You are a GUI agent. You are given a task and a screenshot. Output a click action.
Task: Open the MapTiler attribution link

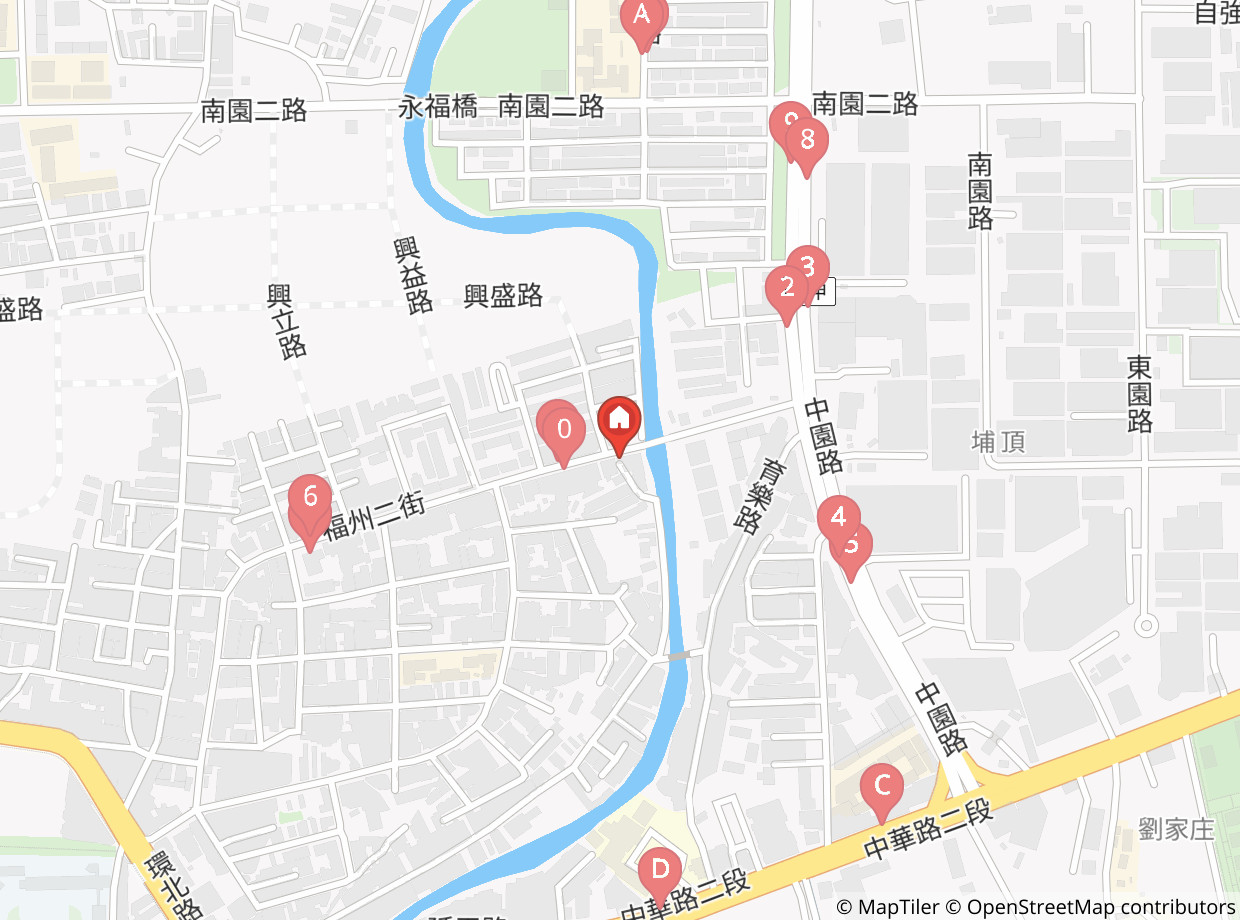coord(888,907)
